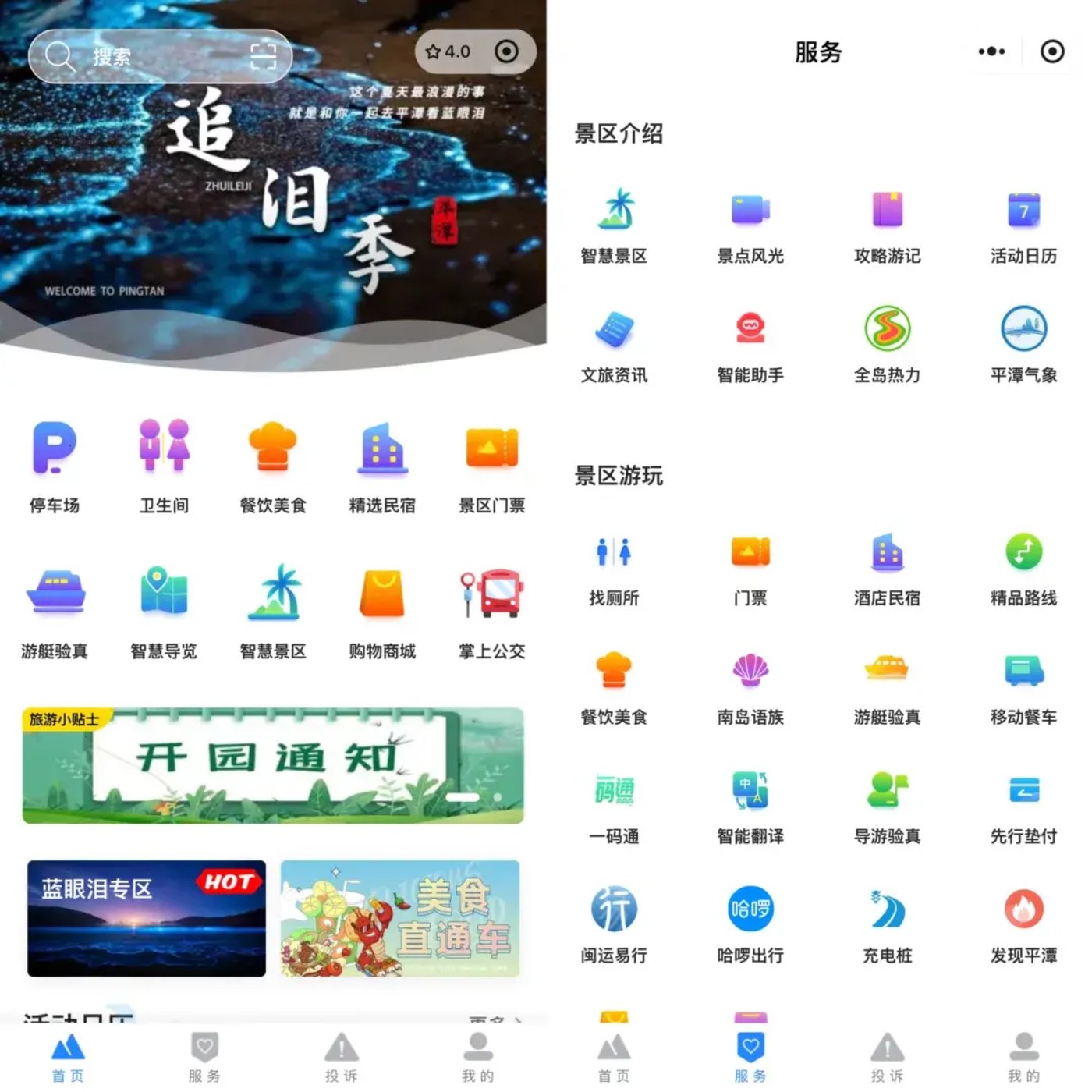This screenshot has width=1092, height=1092.
Task: View the 开园通知 travel tips banner
Action: 273,765
